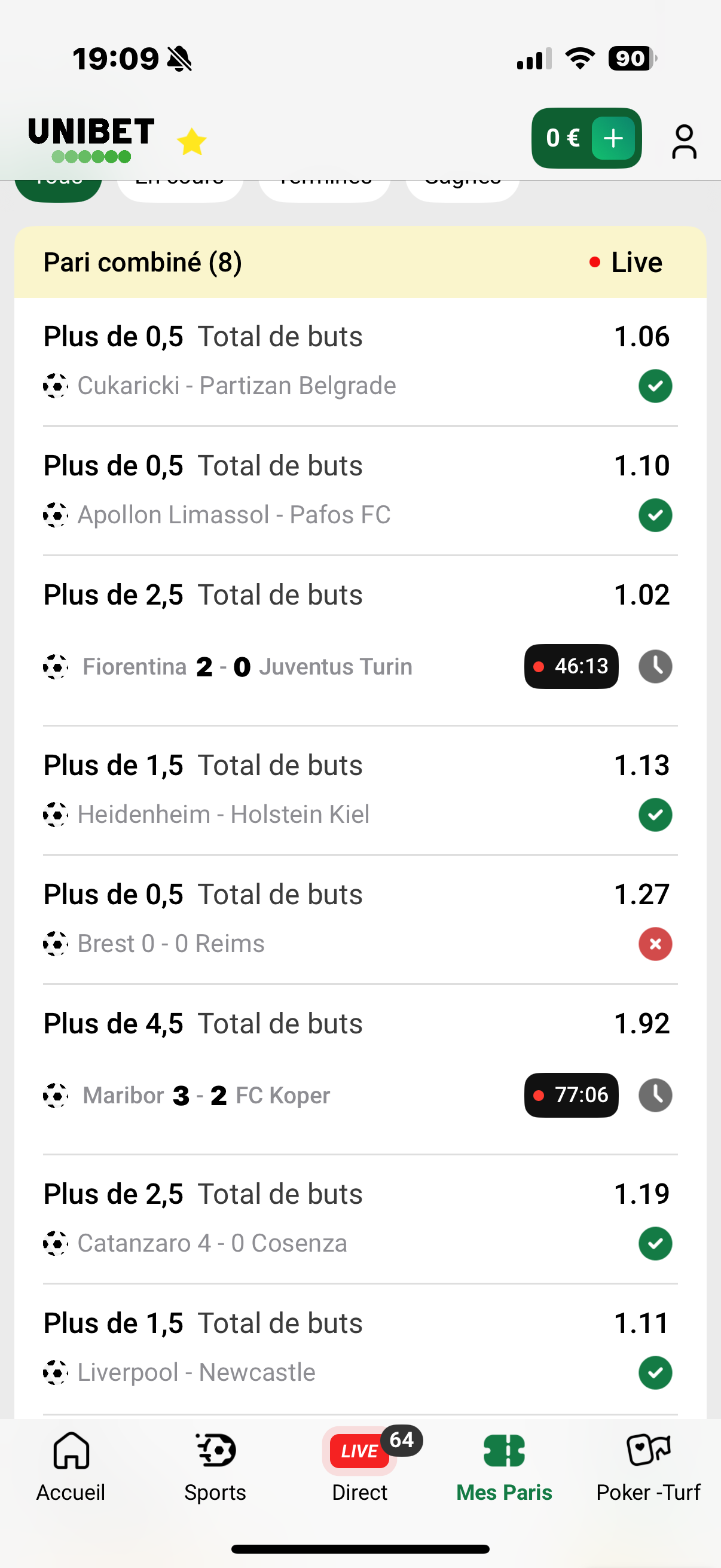Viewport: 721px width, 1568px height.
Task: Go to the Accueil tab
Action: coord(71,1466)
